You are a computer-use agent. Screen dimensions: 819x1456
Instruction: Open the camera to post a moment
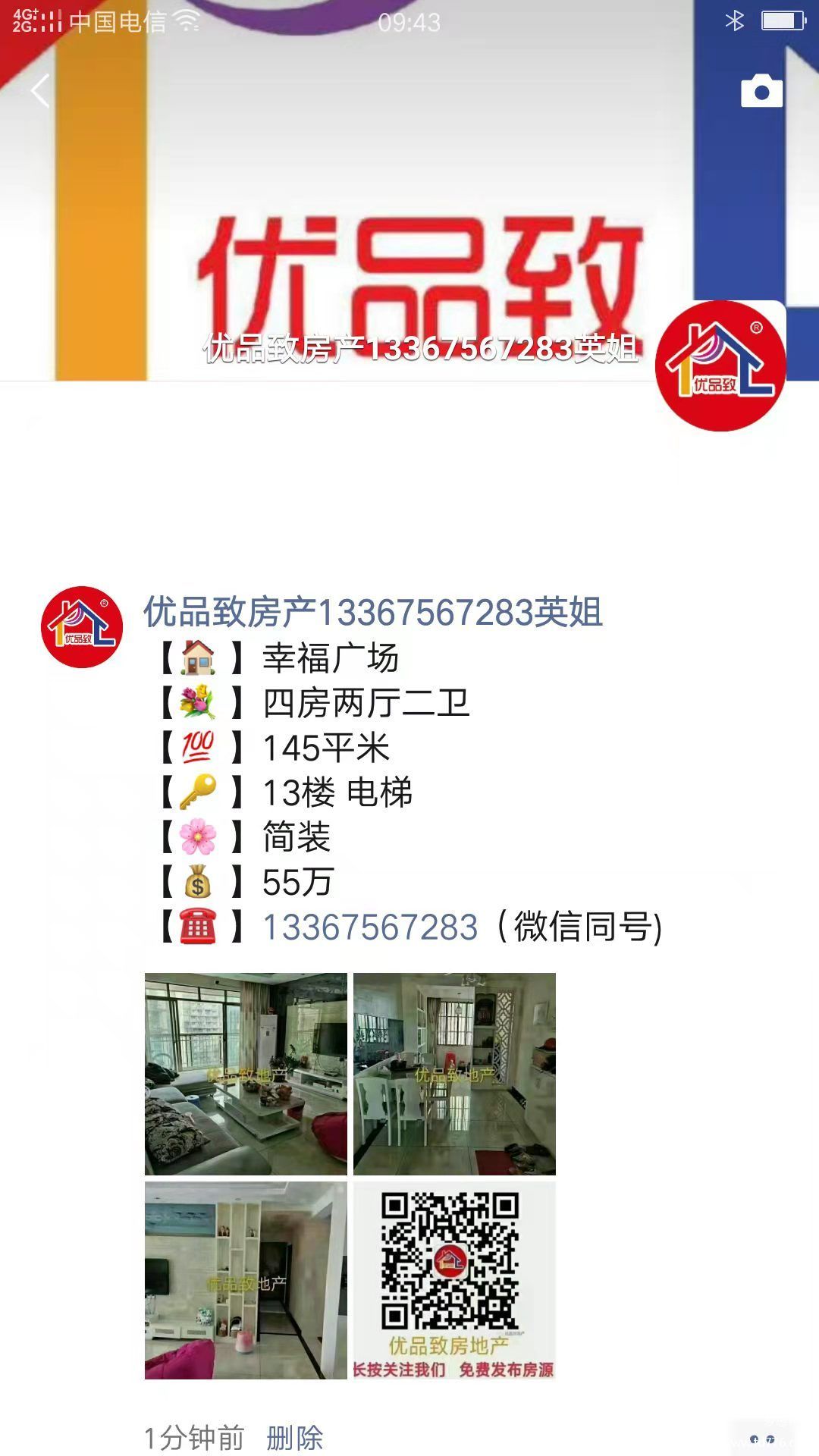point(761,91)
